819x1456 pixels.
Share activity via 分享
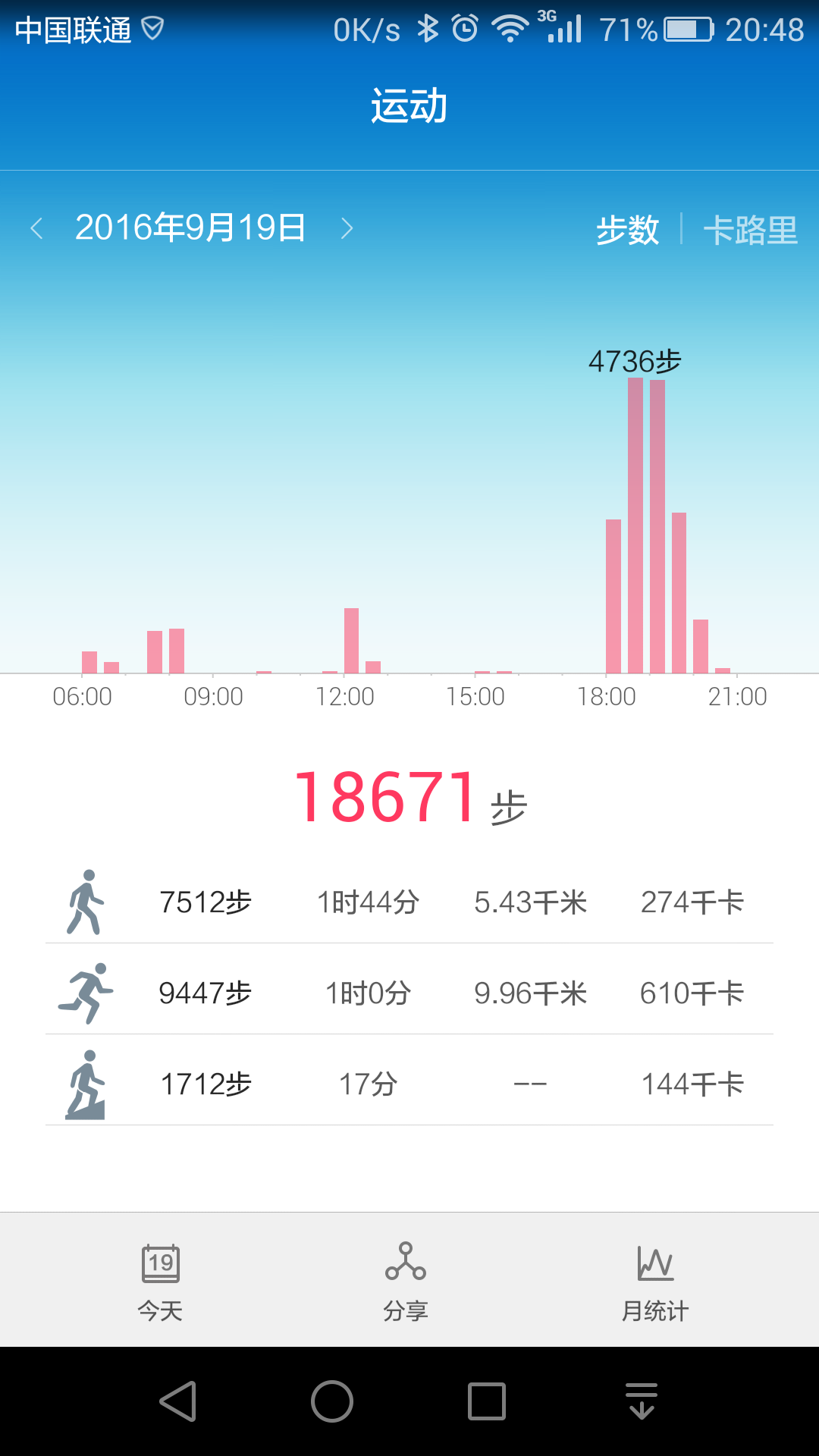[x=406, y=1281]
